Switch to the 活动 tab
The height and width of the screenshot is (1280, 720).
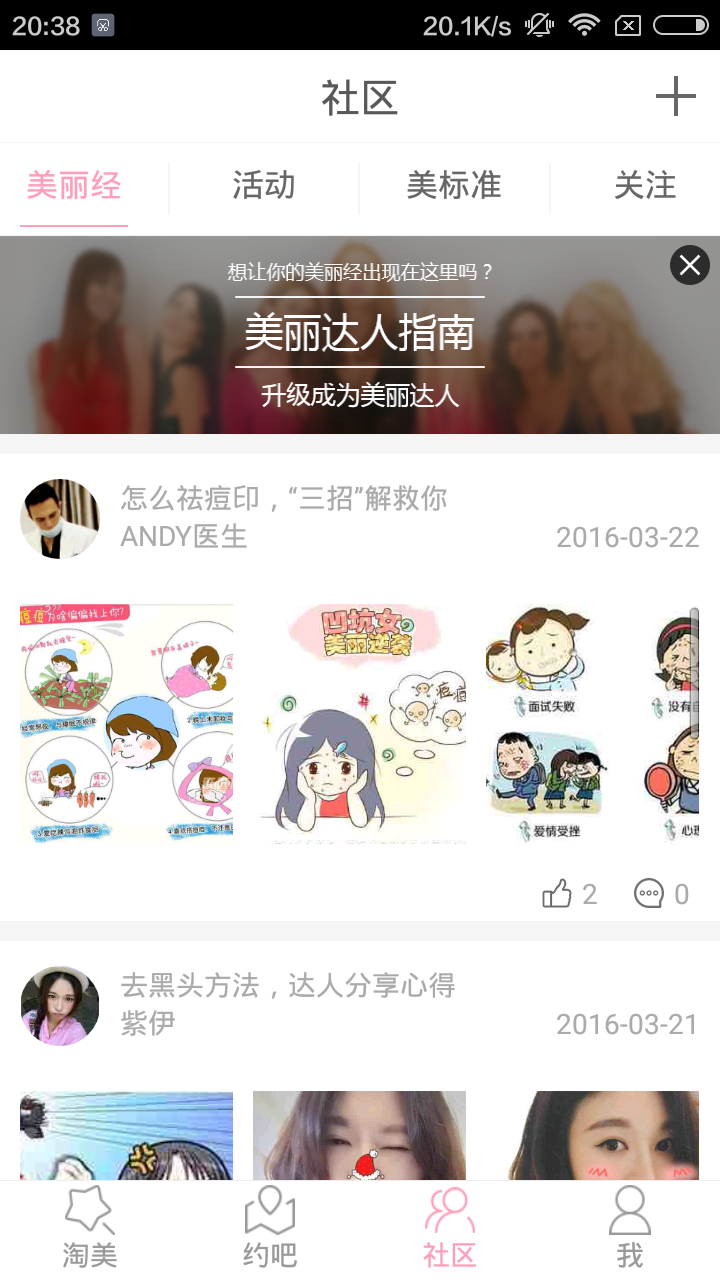(262, 187)
